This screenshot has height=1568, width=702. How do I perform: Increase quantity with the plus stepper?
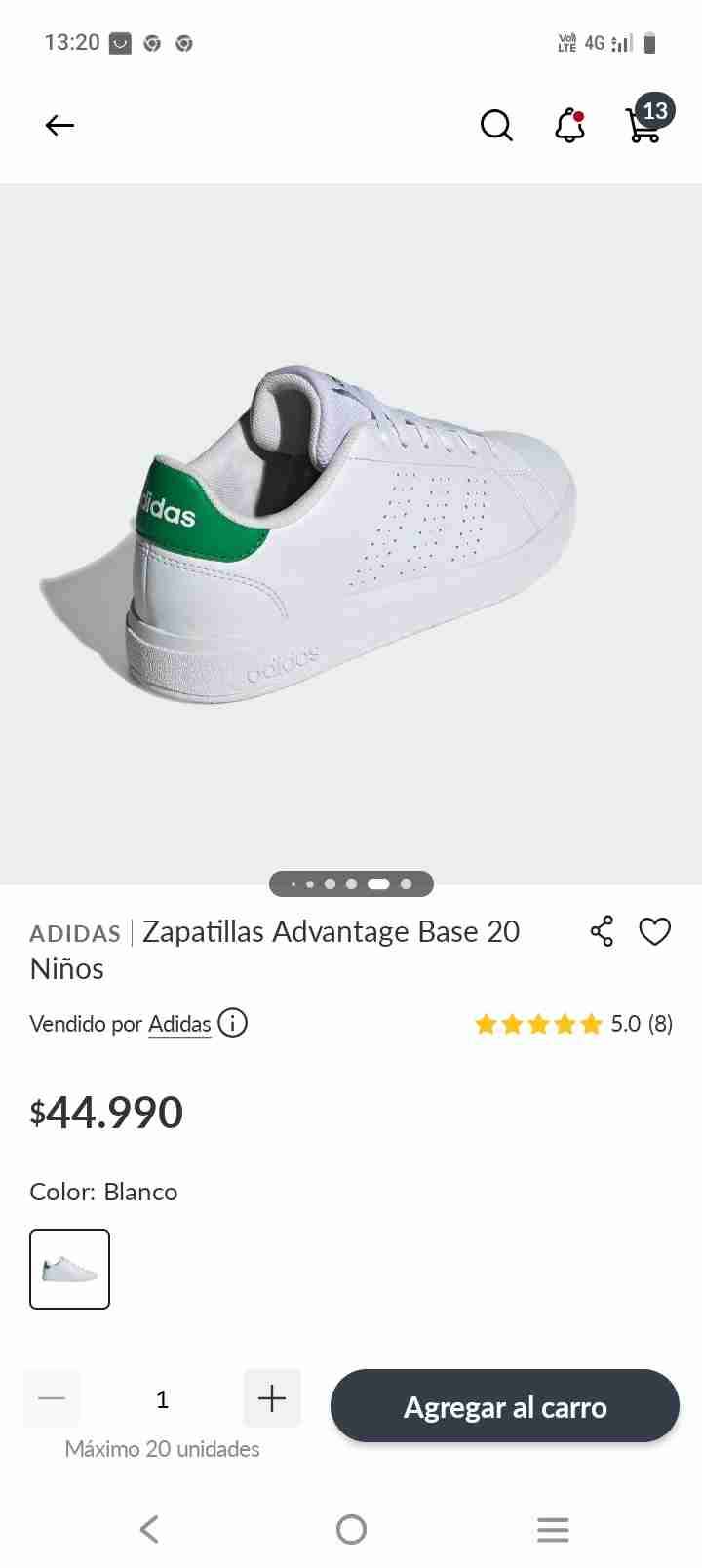tap(271, 1397)
